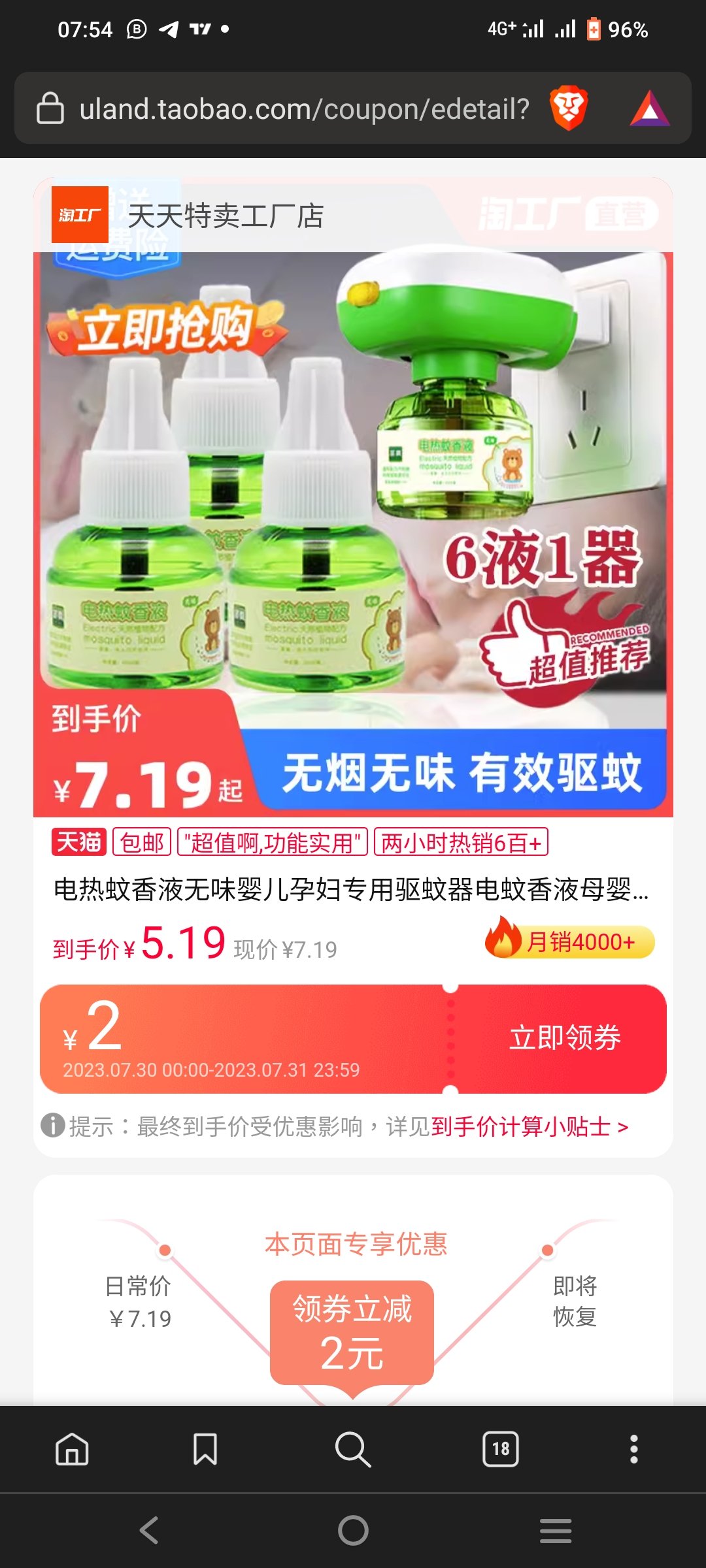Image resolution: width=706 pixels, height=1568 pixels.
Task: Open the browser three-dot menu
Action: point(633,1449)
